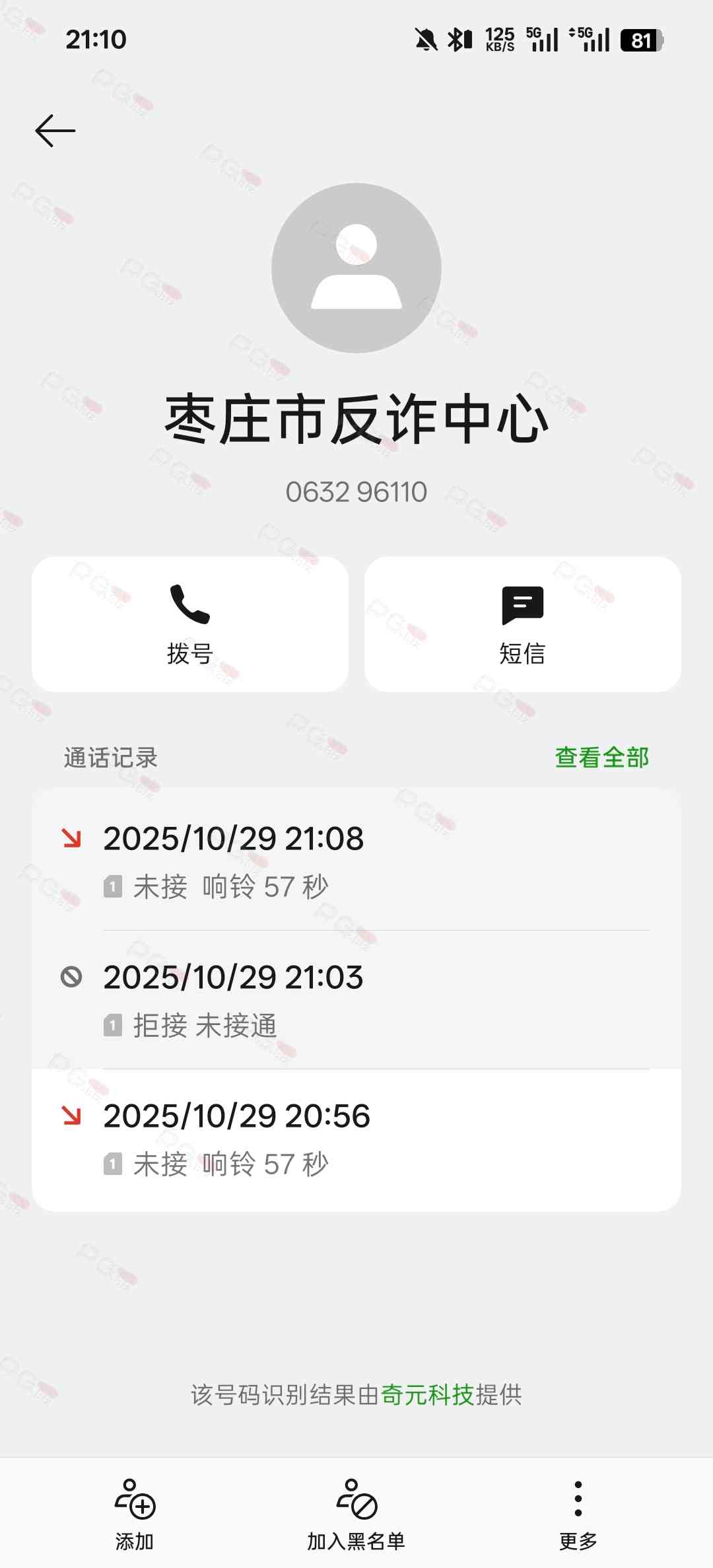Open 查看全部 to view all call records

(x=601, y=758)
